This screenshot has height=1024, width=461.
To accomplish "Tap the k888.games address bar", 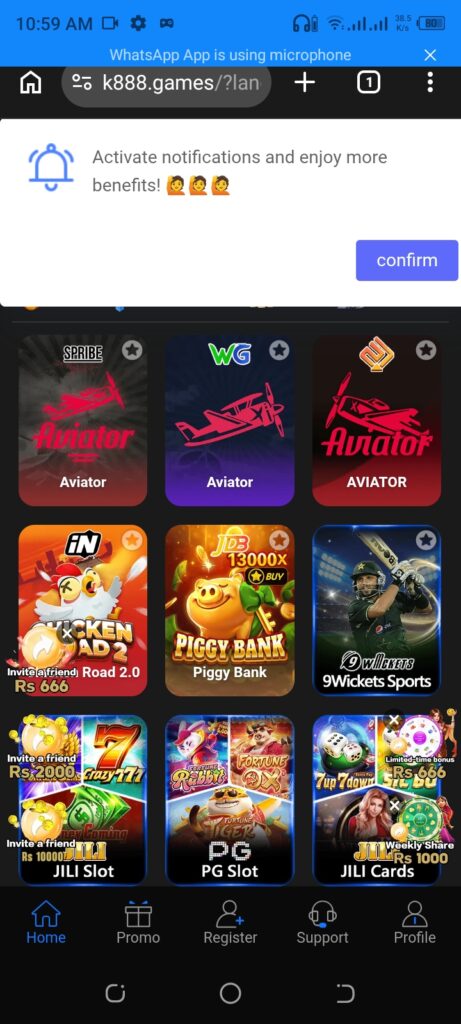I will click(167, 83).
